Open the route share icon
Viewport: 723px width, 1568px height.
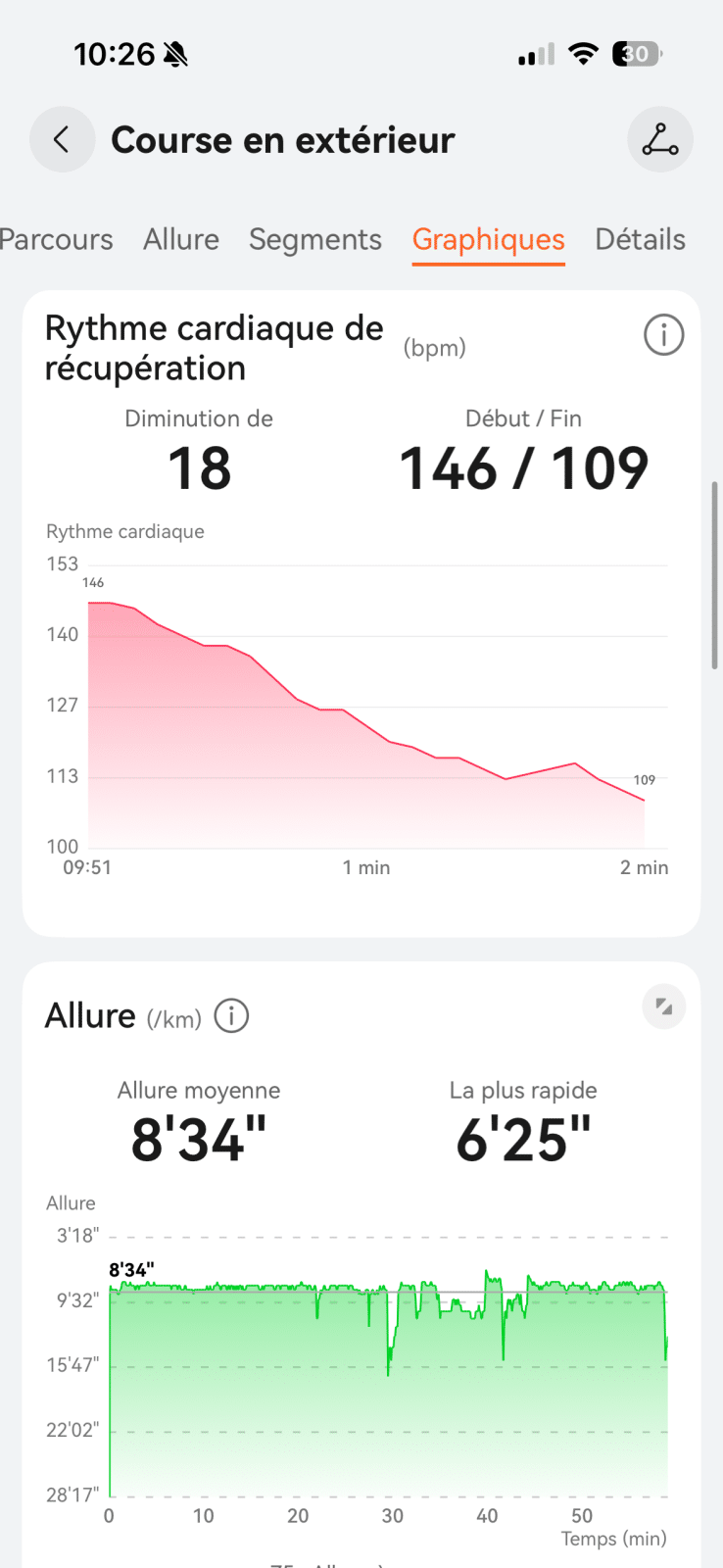[x=659, y=139]
